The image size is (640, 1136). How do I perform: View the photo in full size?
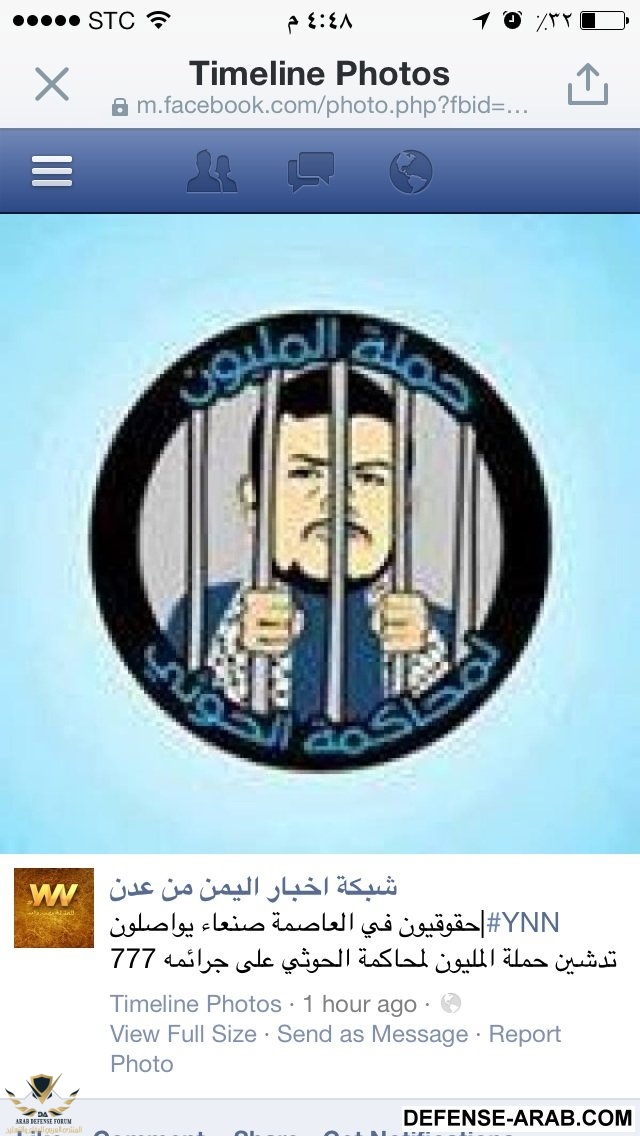tap(183, 1034)
